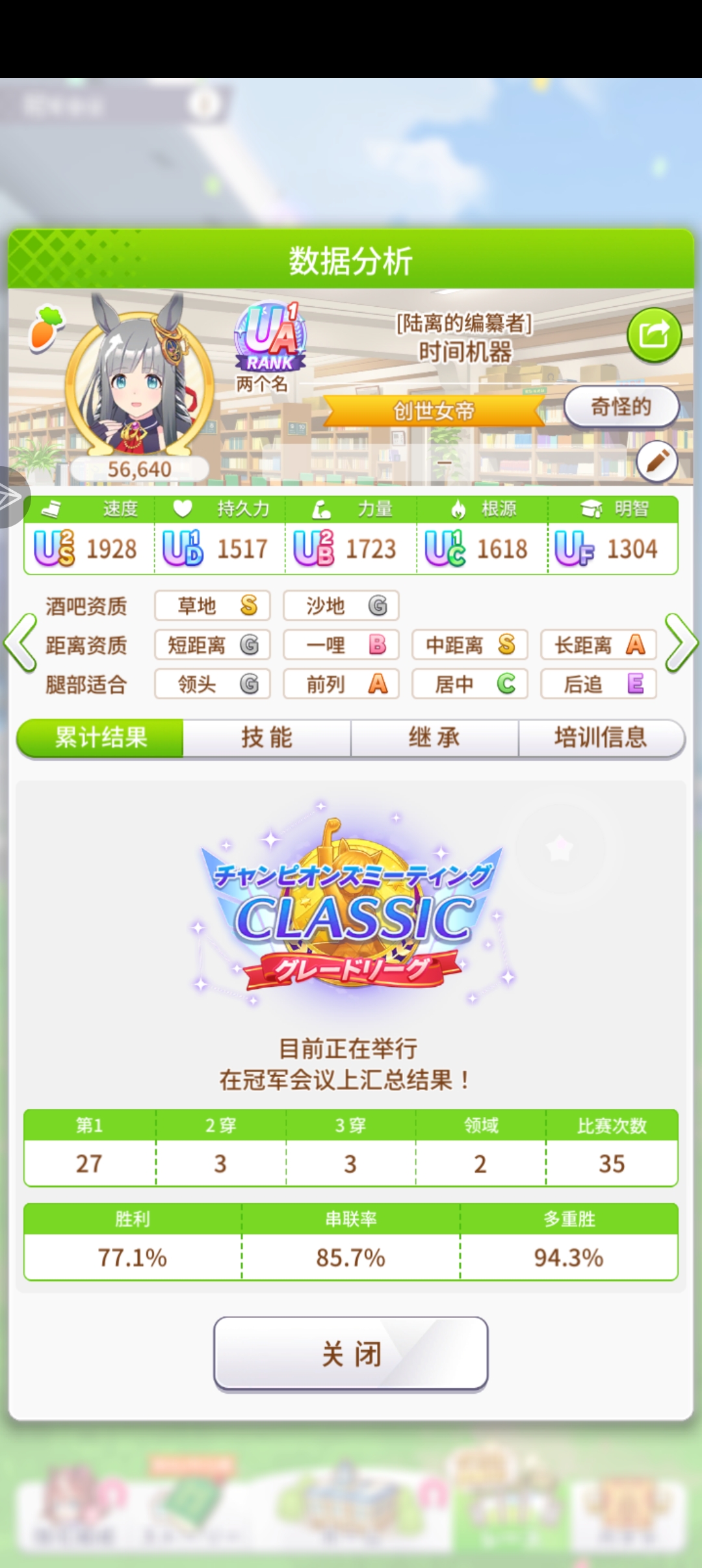Go to previous character with left arrow
Image resolution: width=702 pixels, height=1568 pixels.
tap(21, 644)
